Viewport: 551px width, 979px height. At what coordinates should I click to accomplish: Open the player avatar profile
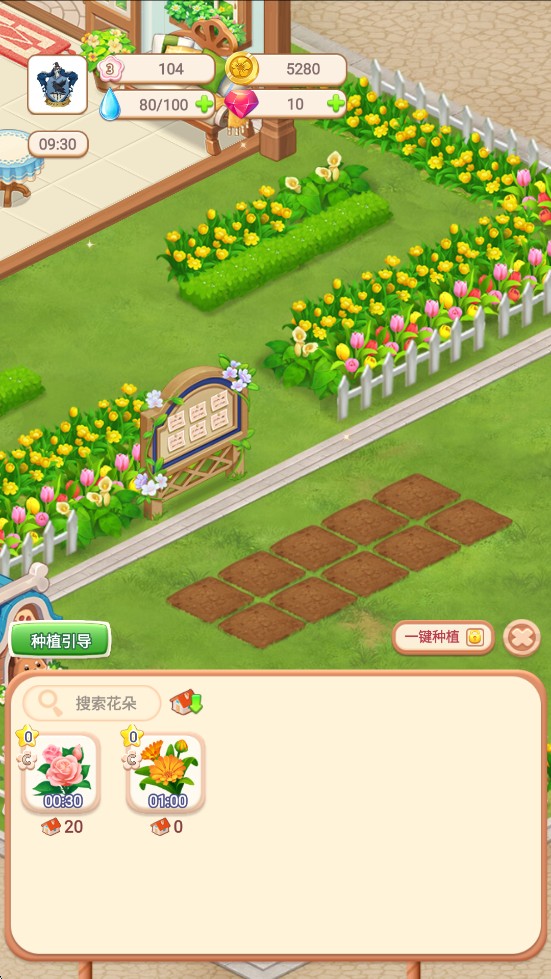tap(57, 84)
